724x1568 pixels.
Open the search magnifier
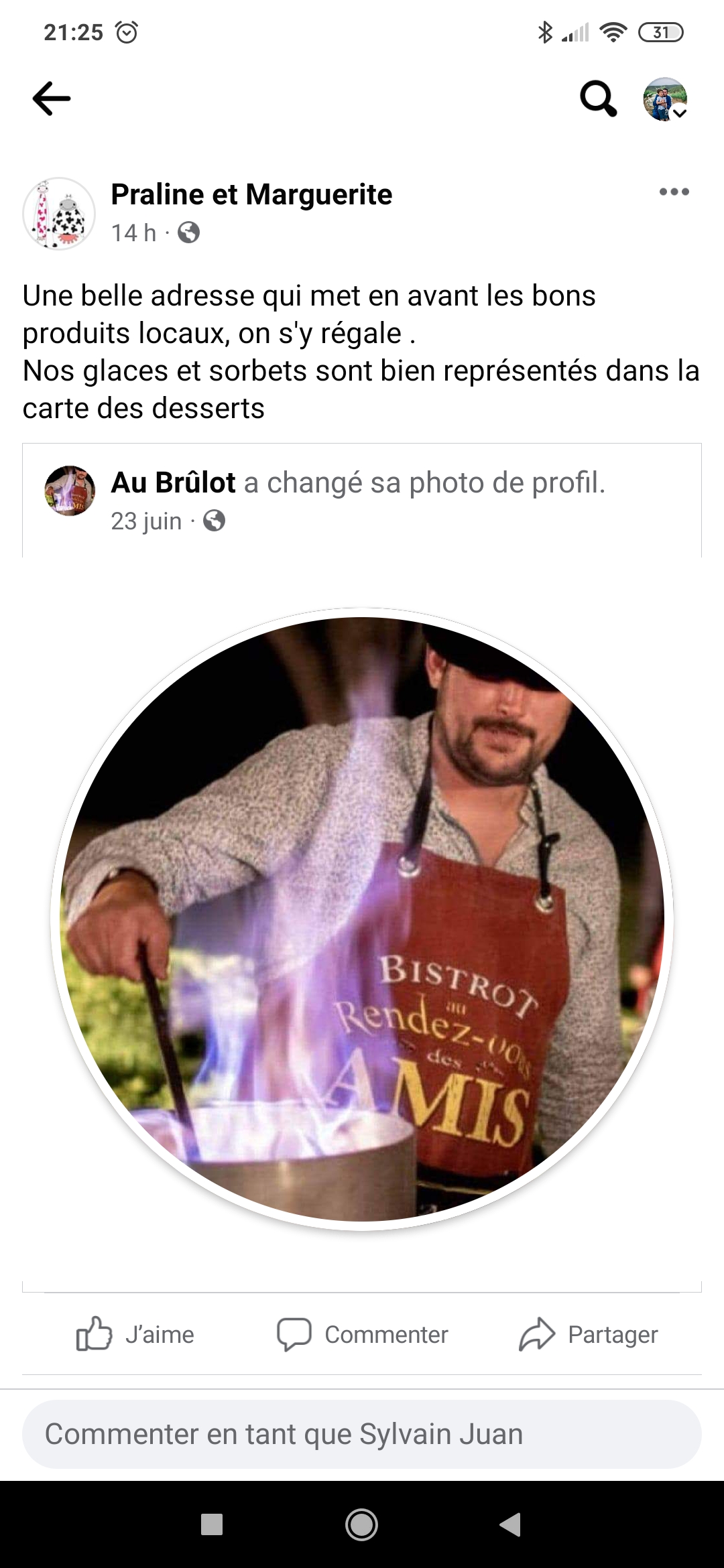597,99
